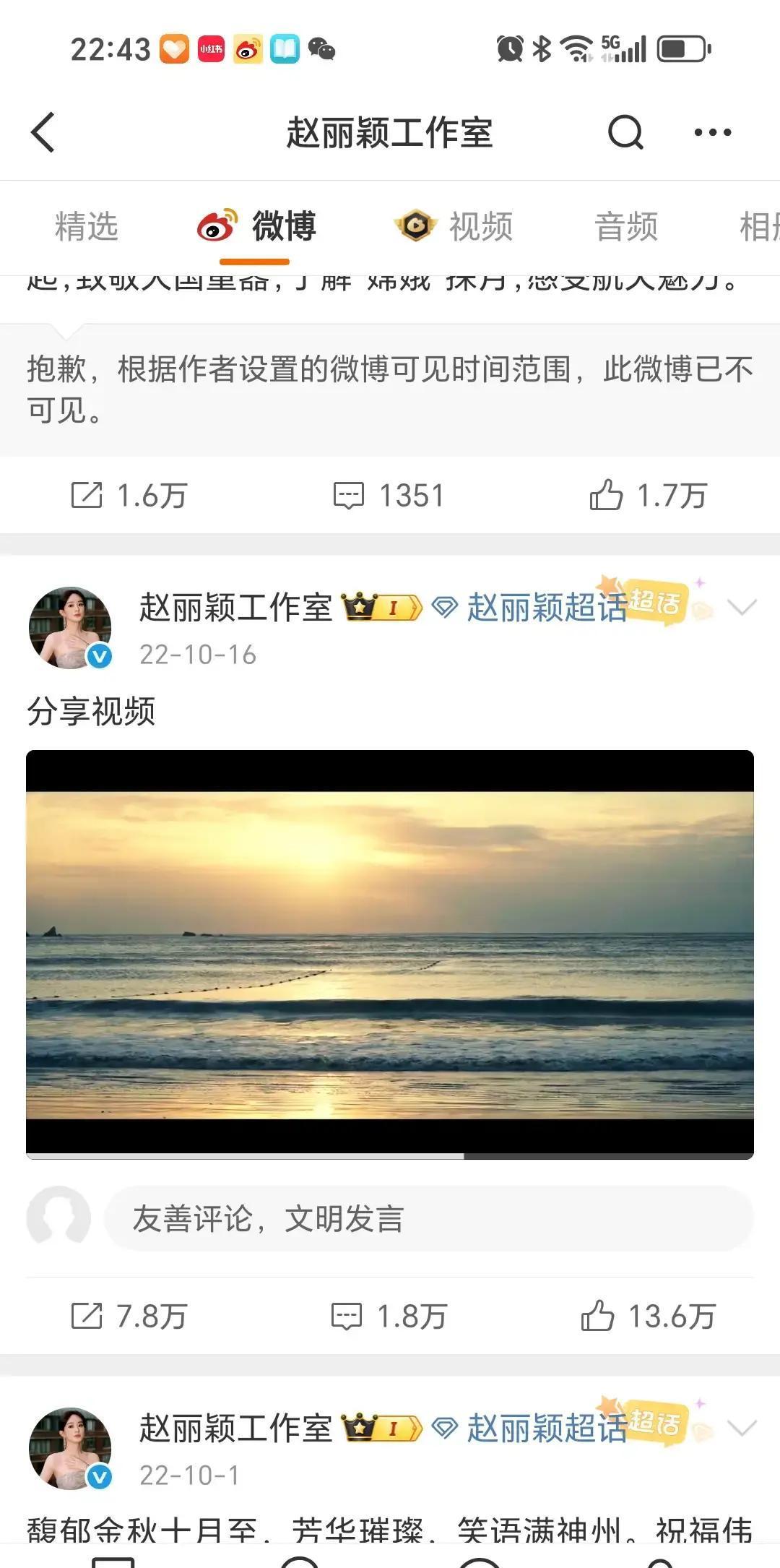Switch to the 精选 tab
780x1568 pixels.
[87, 226]
